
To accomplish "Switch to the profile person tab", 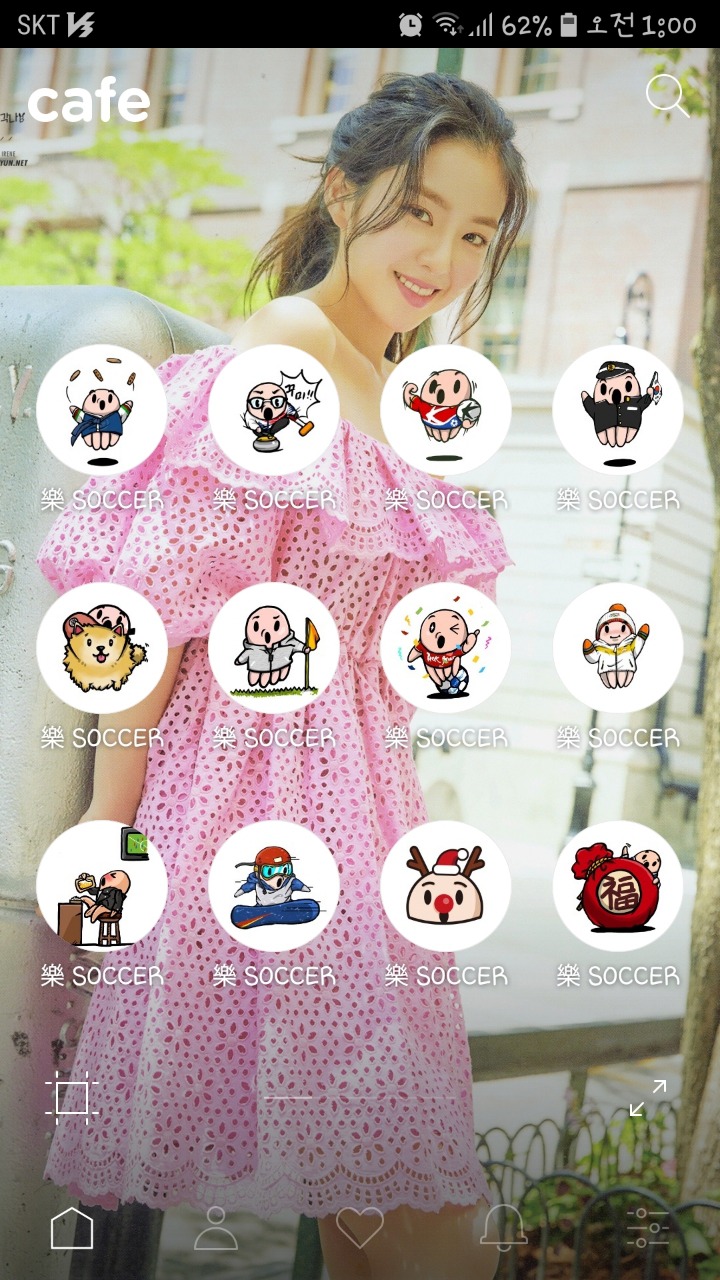I will pos(216,1227).
